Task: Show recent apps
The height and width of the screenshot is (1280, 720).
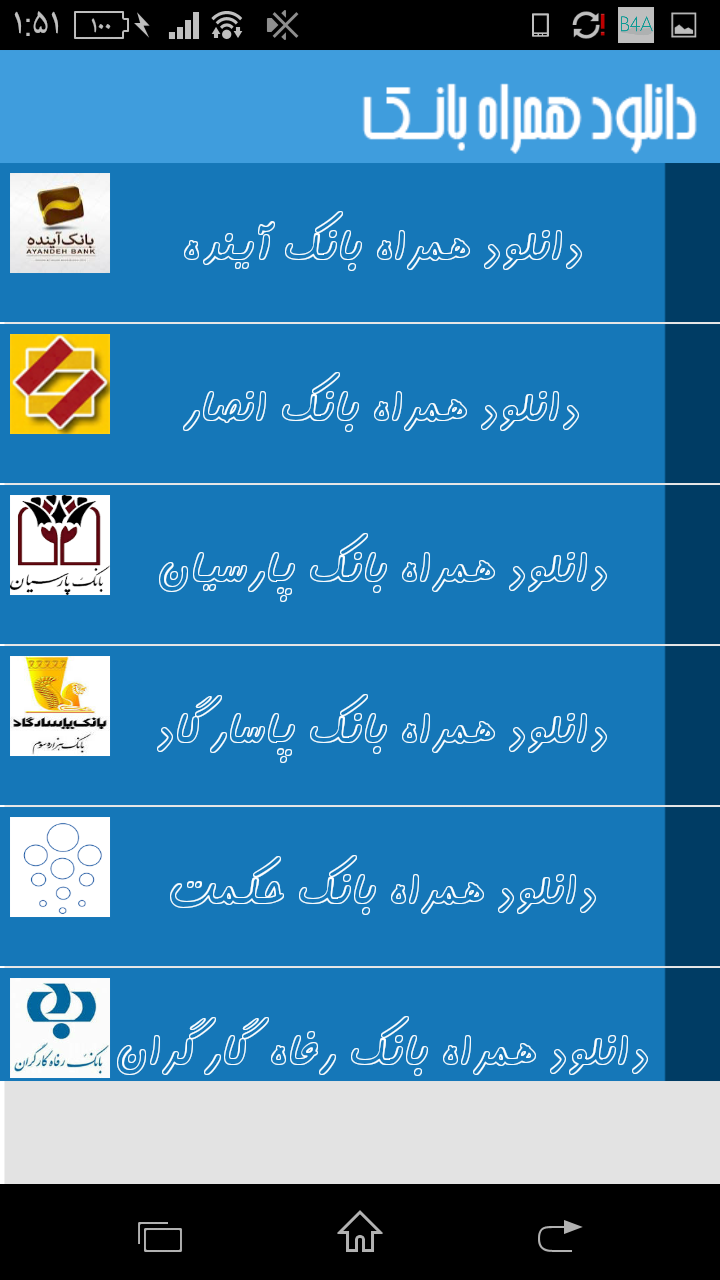Action: 160,1237
